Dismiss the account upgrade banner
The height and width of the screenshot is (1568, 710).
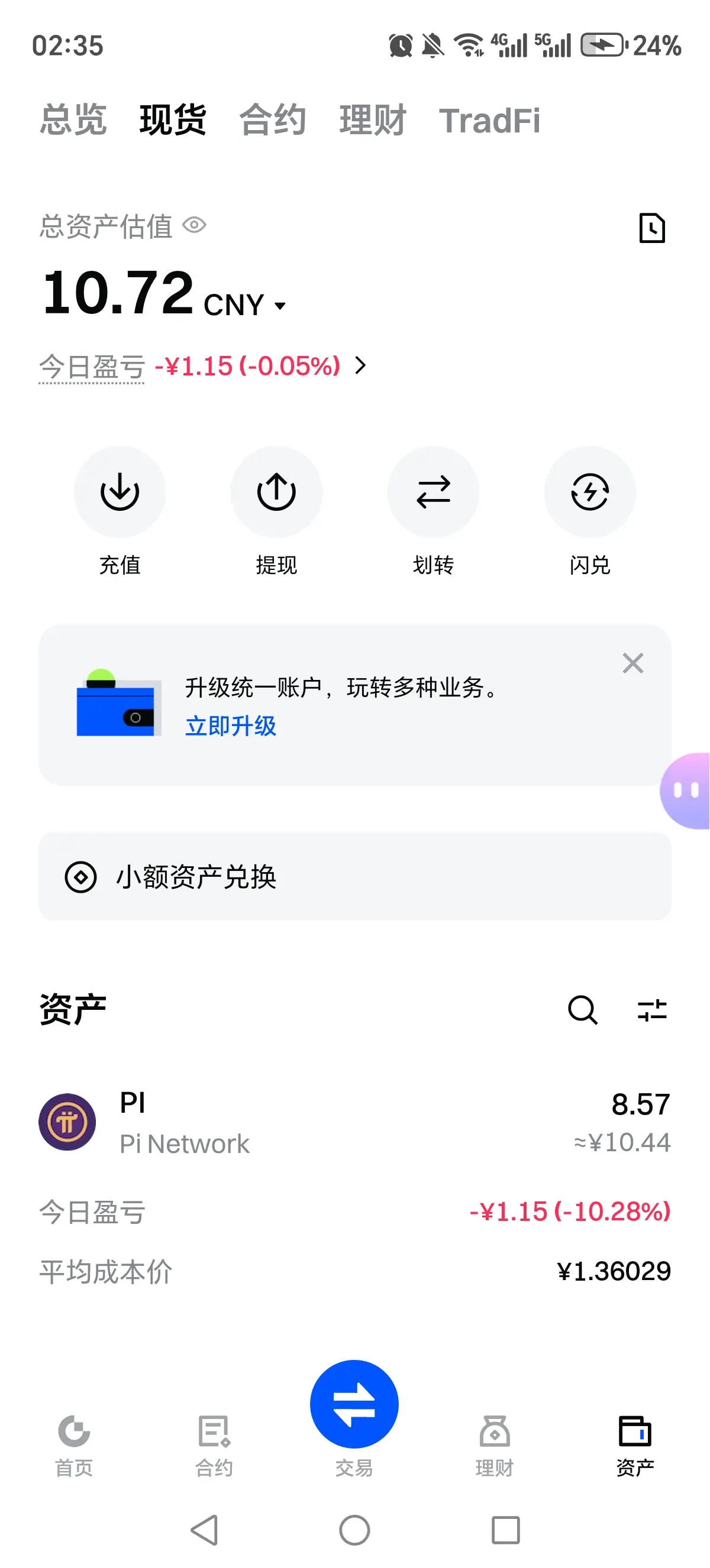pyautogui.click(x=633, y=663)
